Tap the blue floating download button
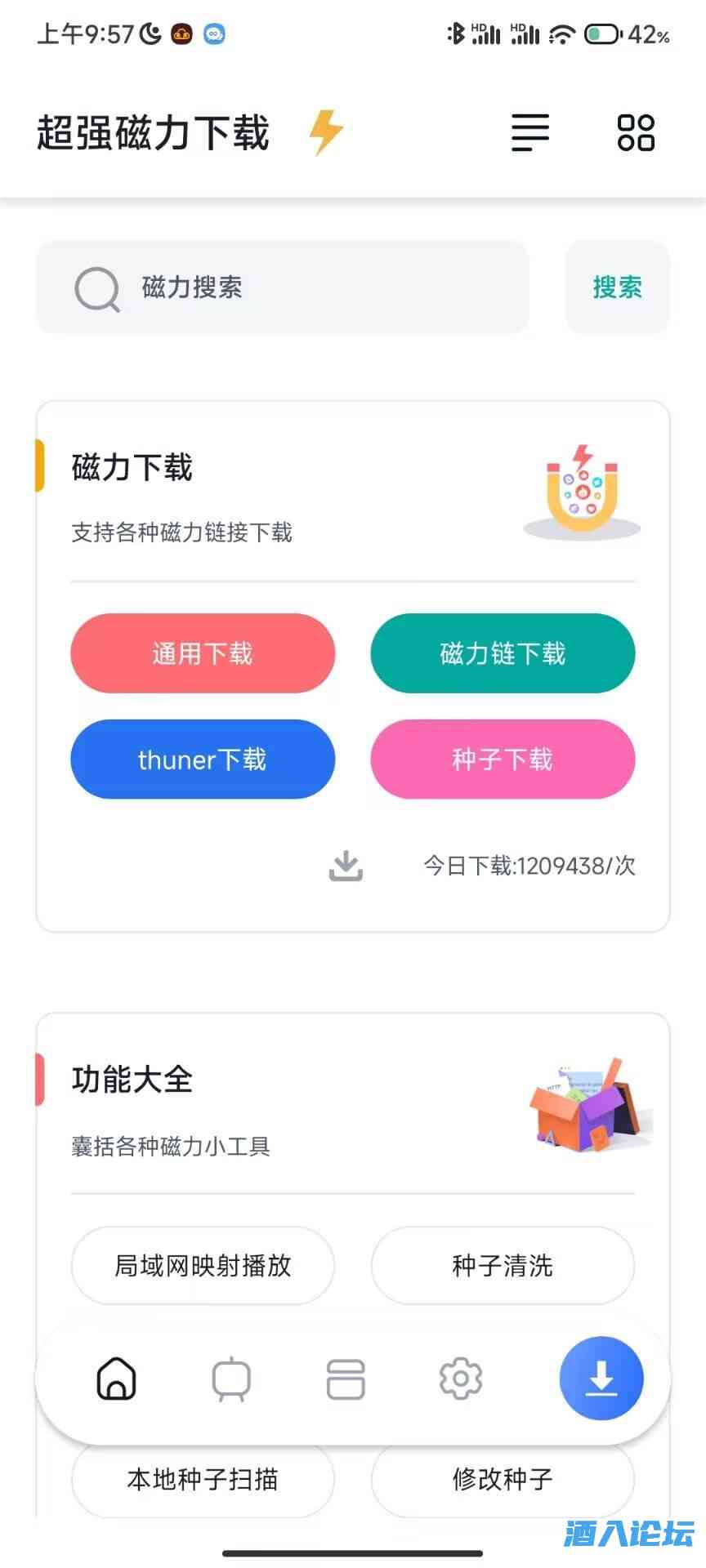The width and height of the screenshot is (706, 1568). click(601, 1379)
